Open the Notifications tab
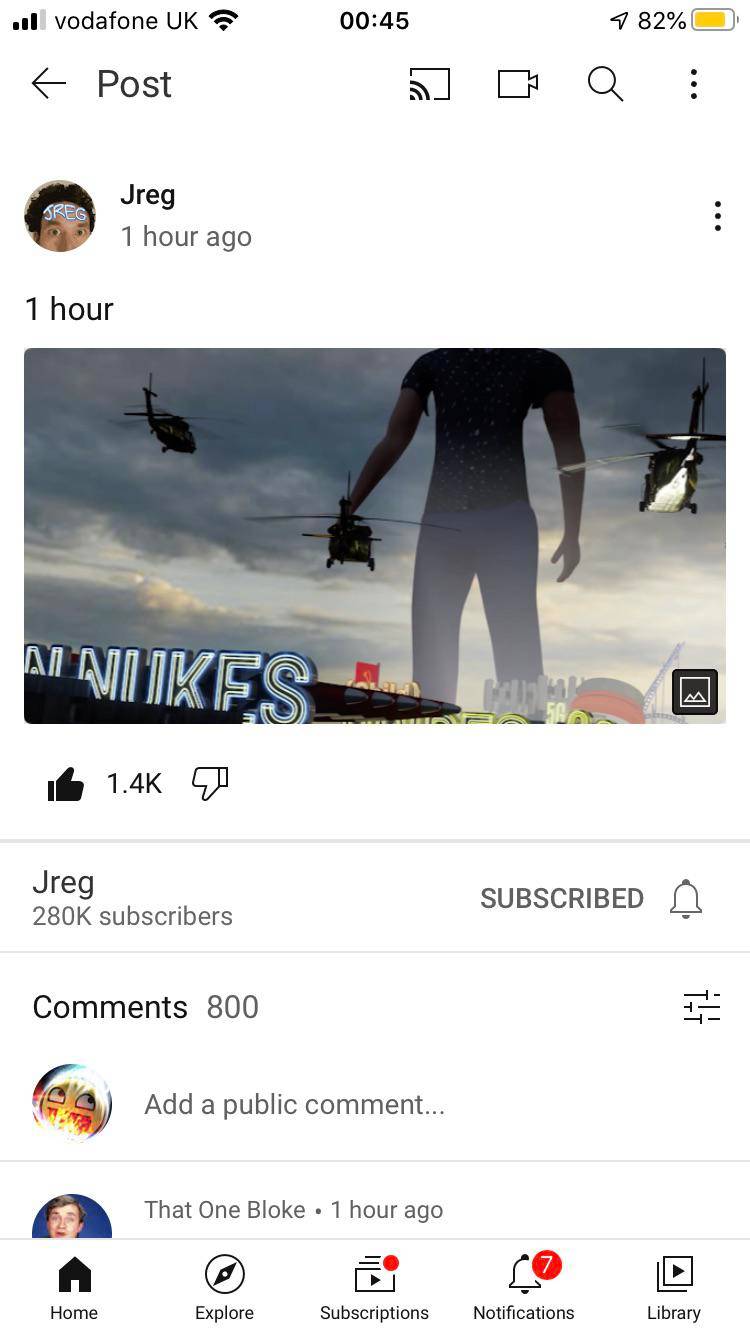The height and width of the screenshot is (1334, 750). coord(524,1288)
